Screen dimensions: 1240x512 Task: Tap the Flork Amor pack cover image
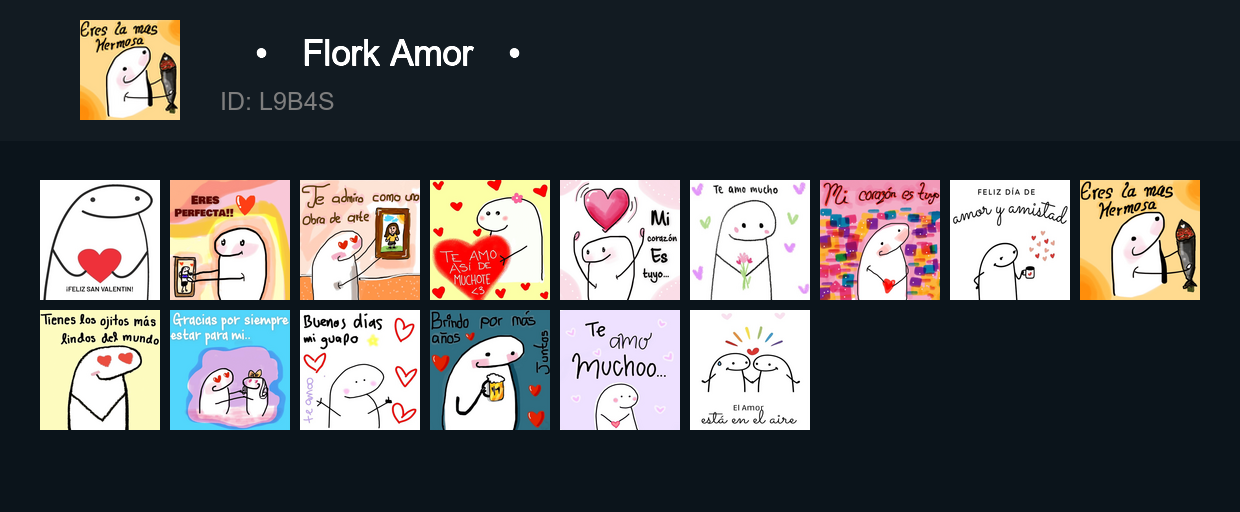pos(130,70)
